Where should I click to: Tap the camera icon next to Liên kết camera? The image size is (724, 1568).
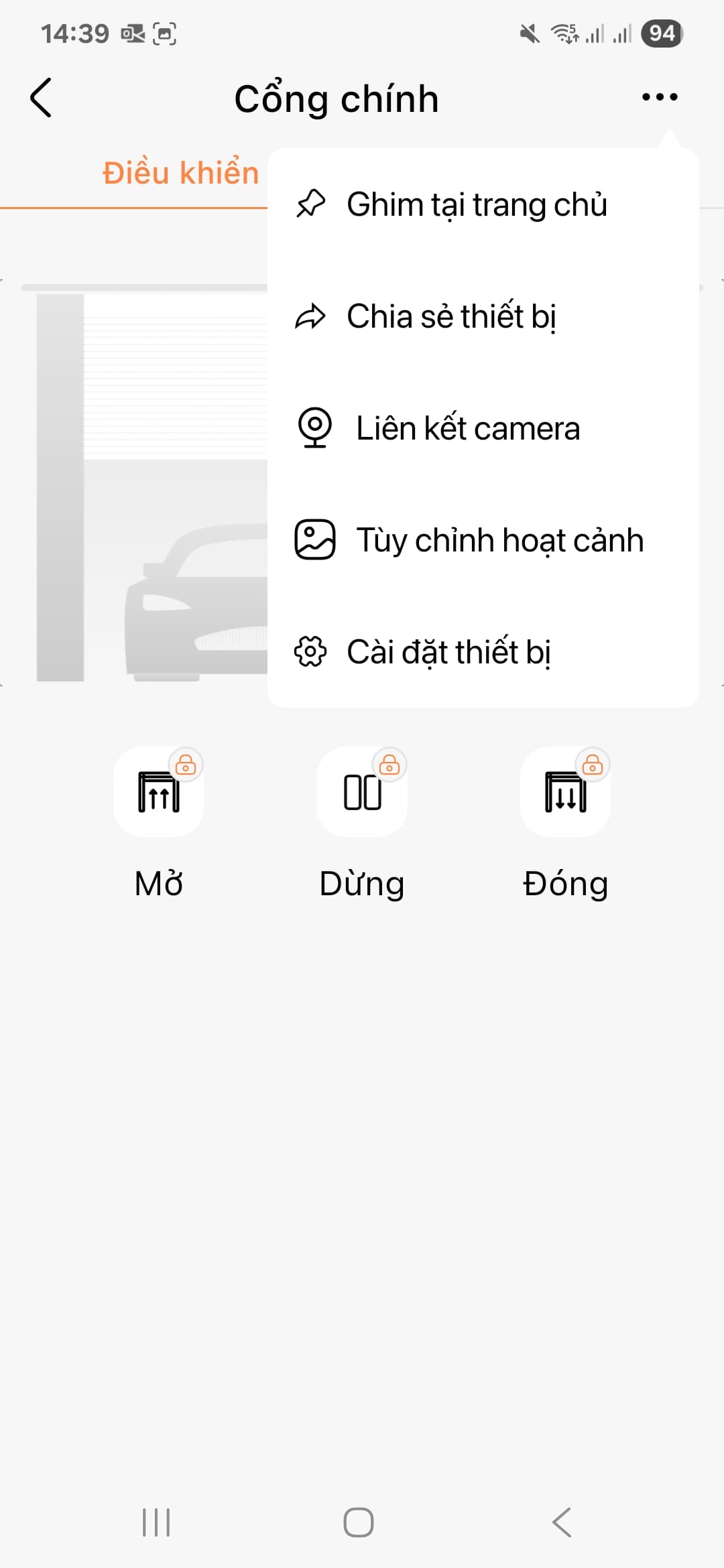316,428
